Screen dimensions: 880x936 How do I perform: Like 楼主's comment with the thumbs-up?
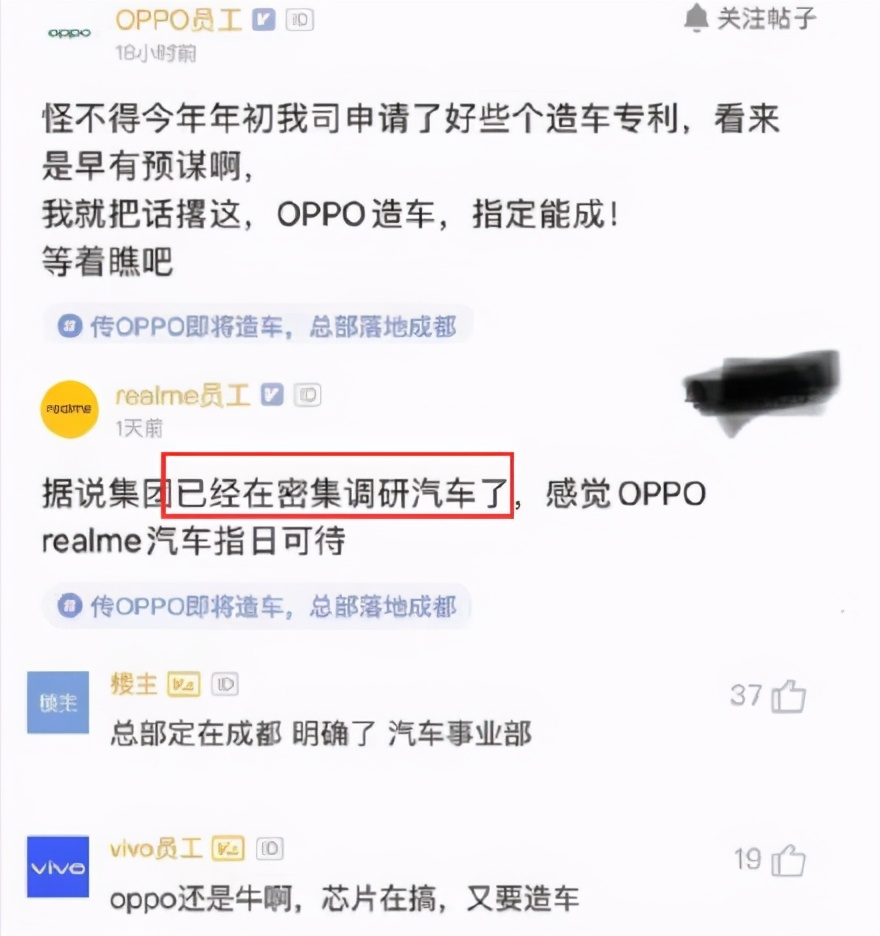point(789,695)
